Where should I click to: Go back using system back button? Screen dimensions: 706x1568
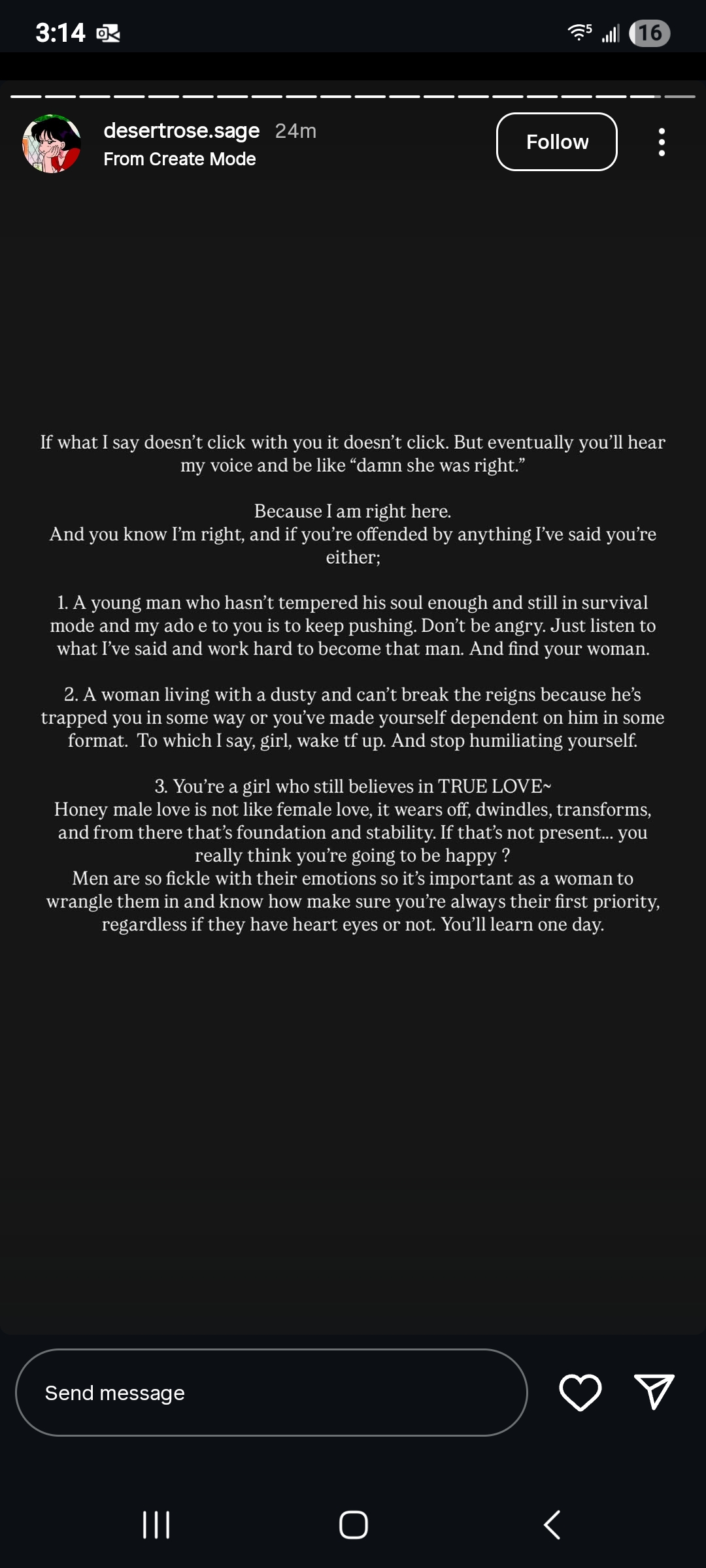tap(552, 1525)
